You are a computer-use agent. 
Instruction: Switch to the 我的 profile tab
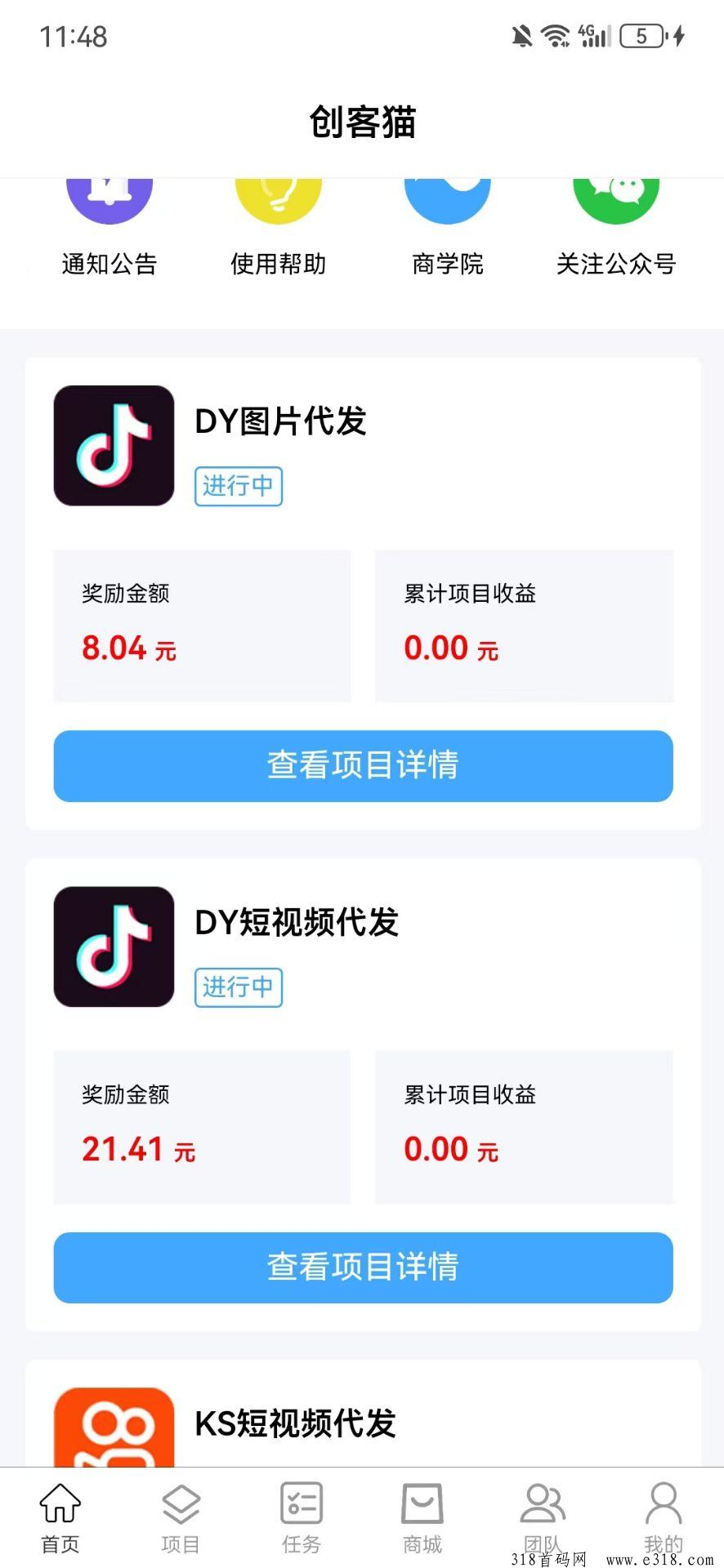click(664, 1518)
